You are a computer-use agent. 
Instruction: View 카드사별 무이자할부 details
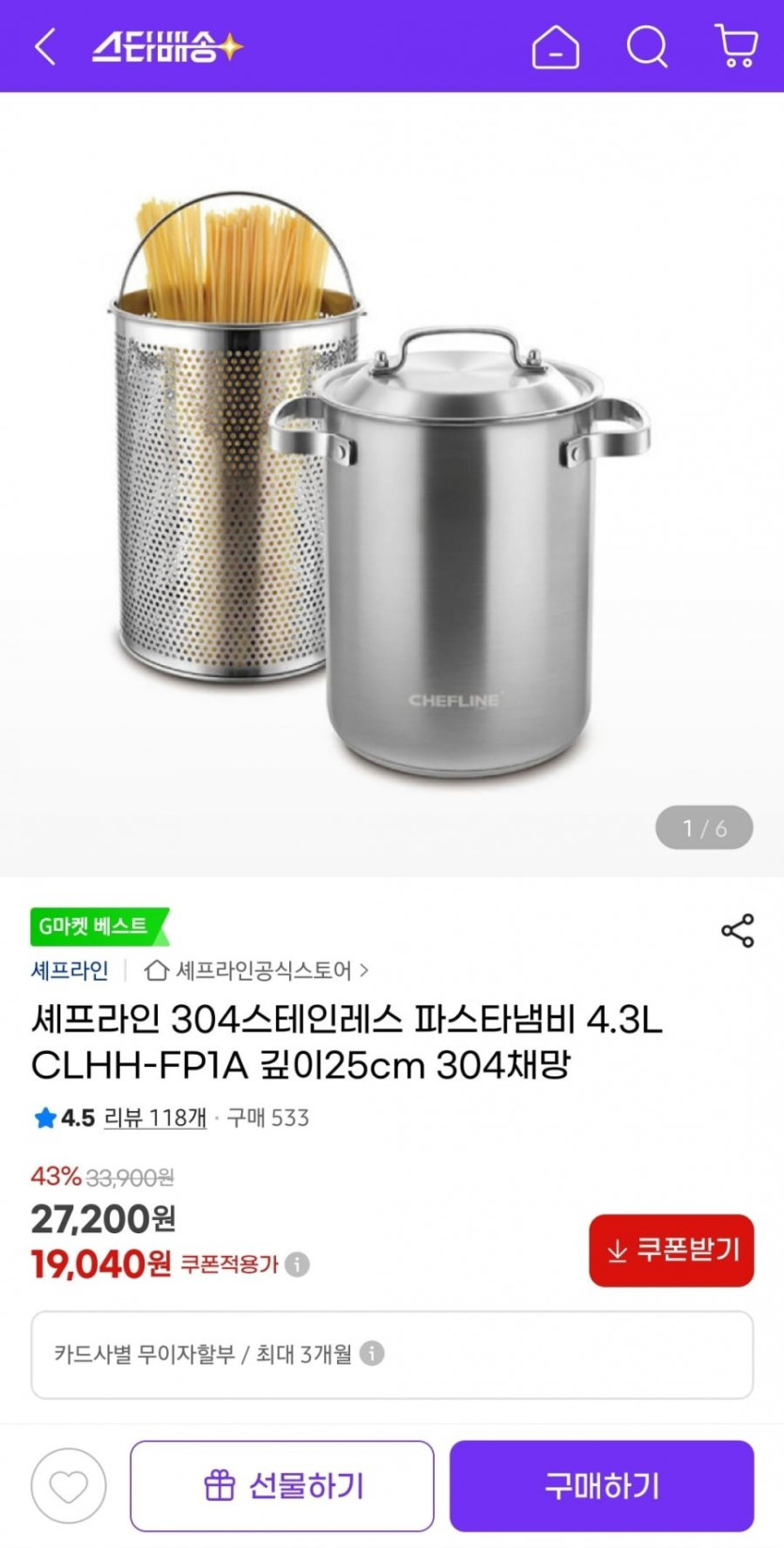pos(372,1354)
